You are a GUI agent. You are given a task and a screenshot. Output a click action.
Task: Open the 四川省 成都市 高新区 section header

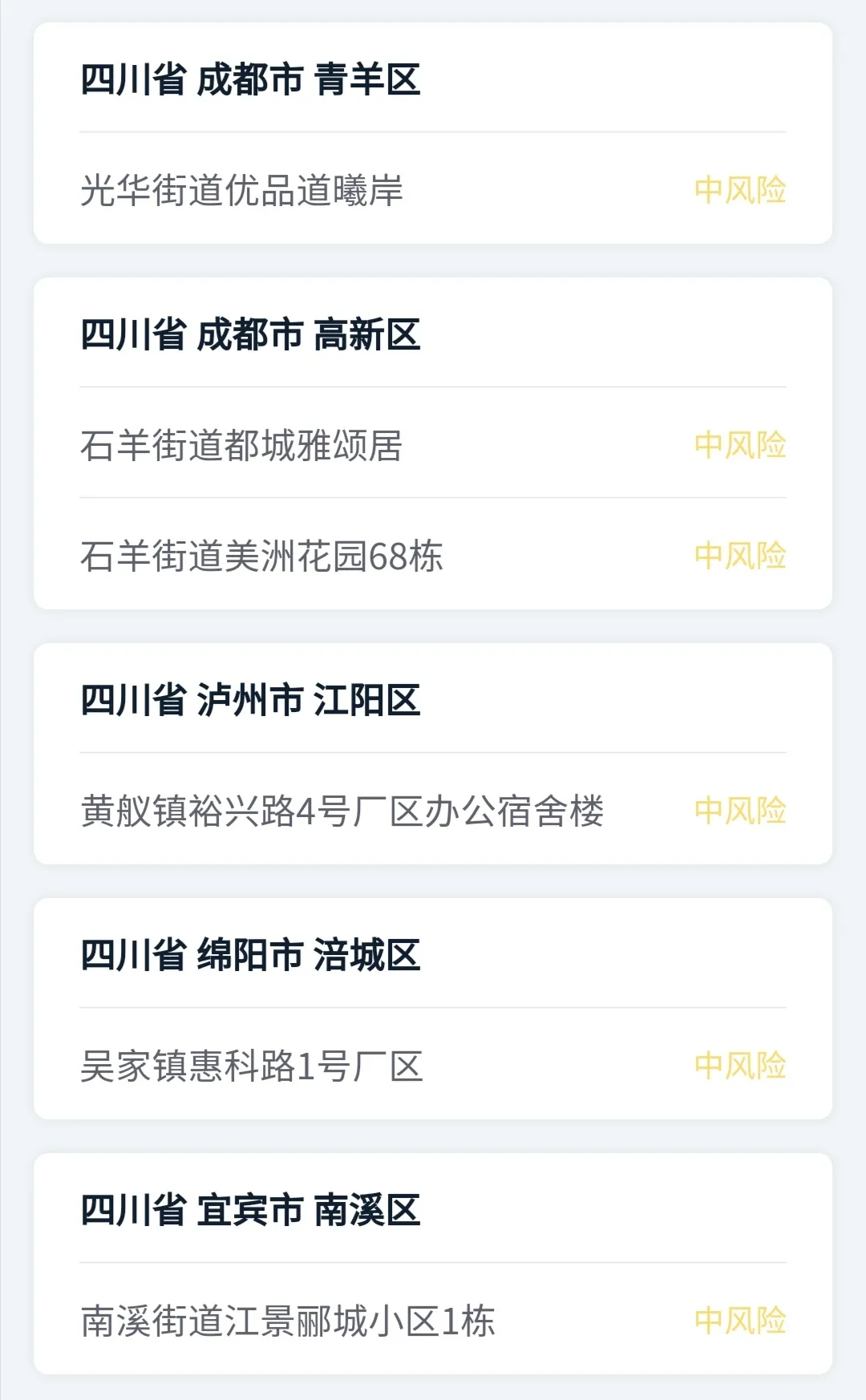coord(251,337)
